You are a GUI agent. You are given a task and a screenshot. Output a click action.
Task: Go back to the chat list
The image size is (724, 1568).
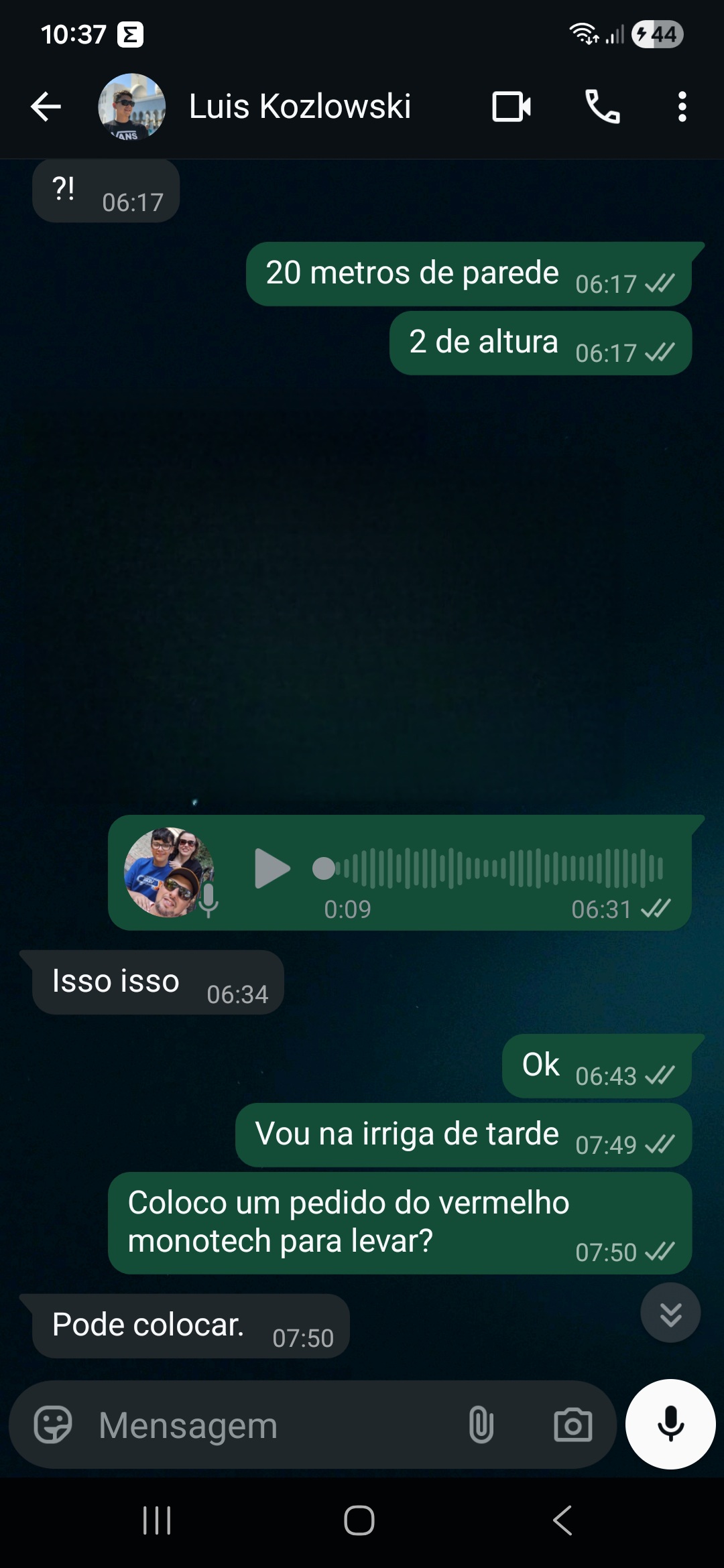(x=46, y=107)
